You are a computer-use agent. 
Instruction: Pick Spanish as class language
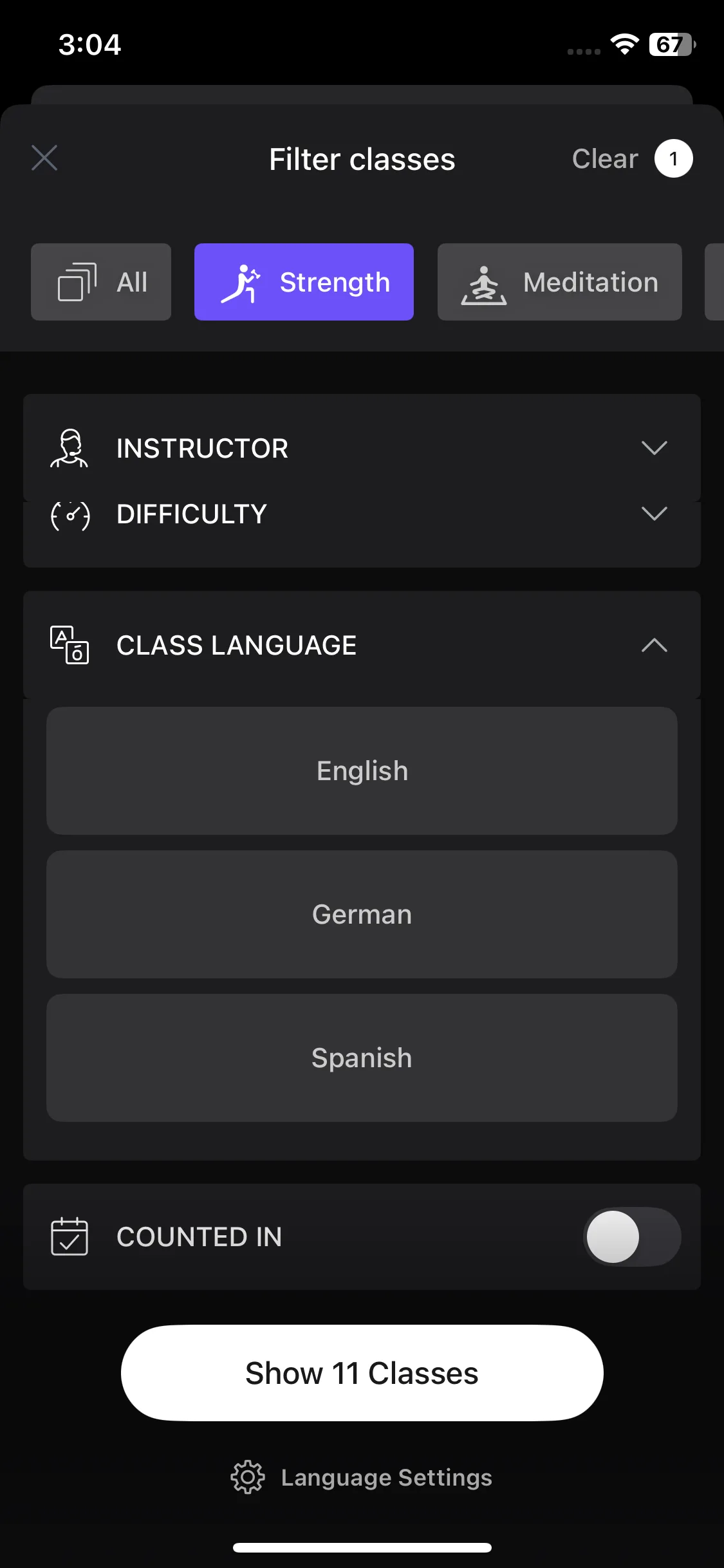coord(362,1058)
